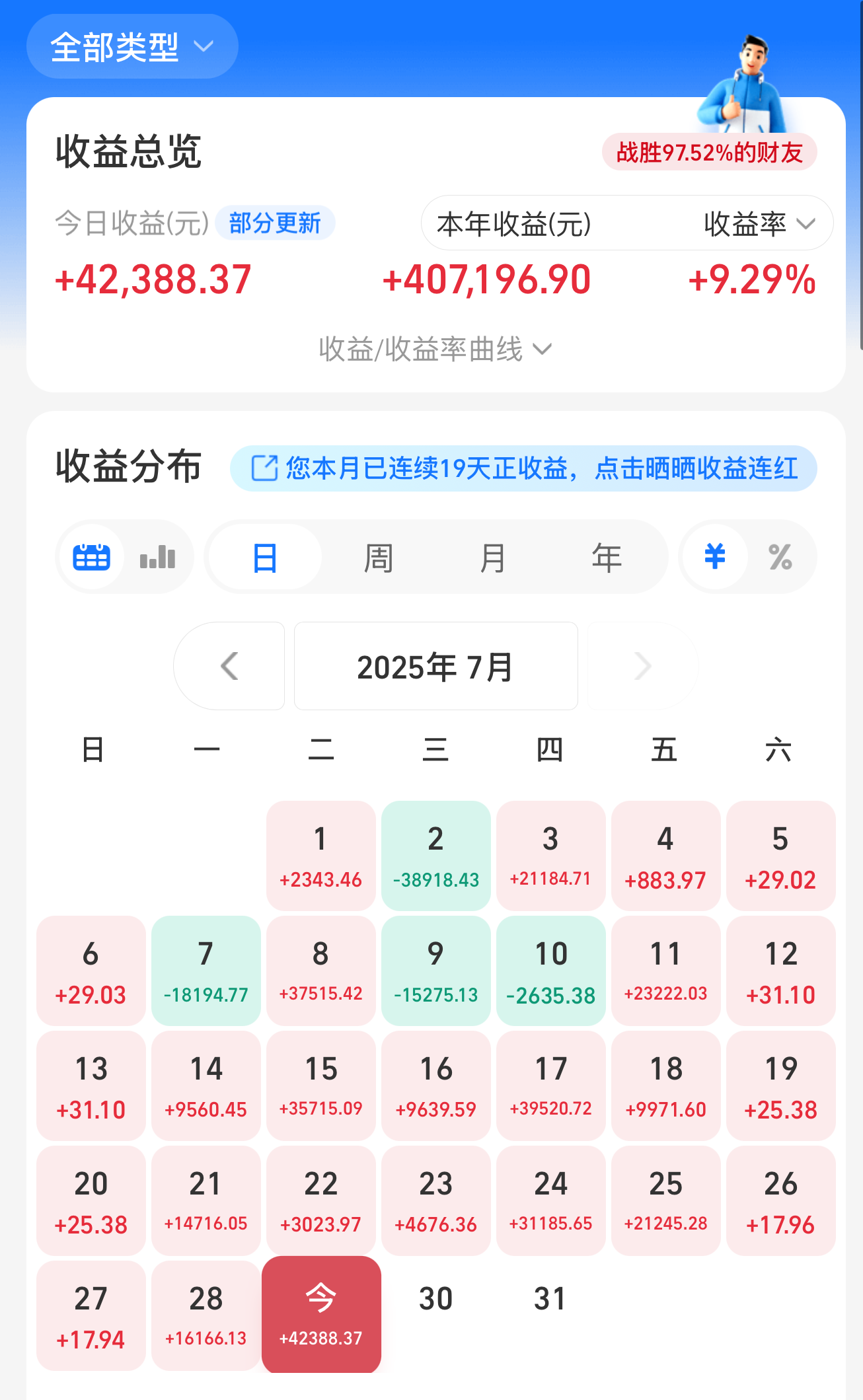Switch to bar chart view icon
Viewport: 863px width, 1400px height.
point(157,557)
